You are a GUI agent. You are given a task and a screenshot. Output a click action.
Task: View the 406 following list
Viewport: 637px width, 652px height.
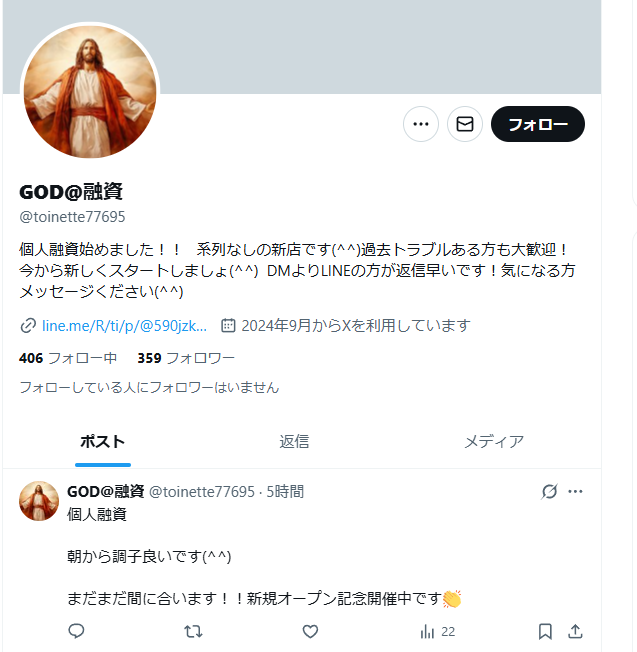tap(67, 357)
